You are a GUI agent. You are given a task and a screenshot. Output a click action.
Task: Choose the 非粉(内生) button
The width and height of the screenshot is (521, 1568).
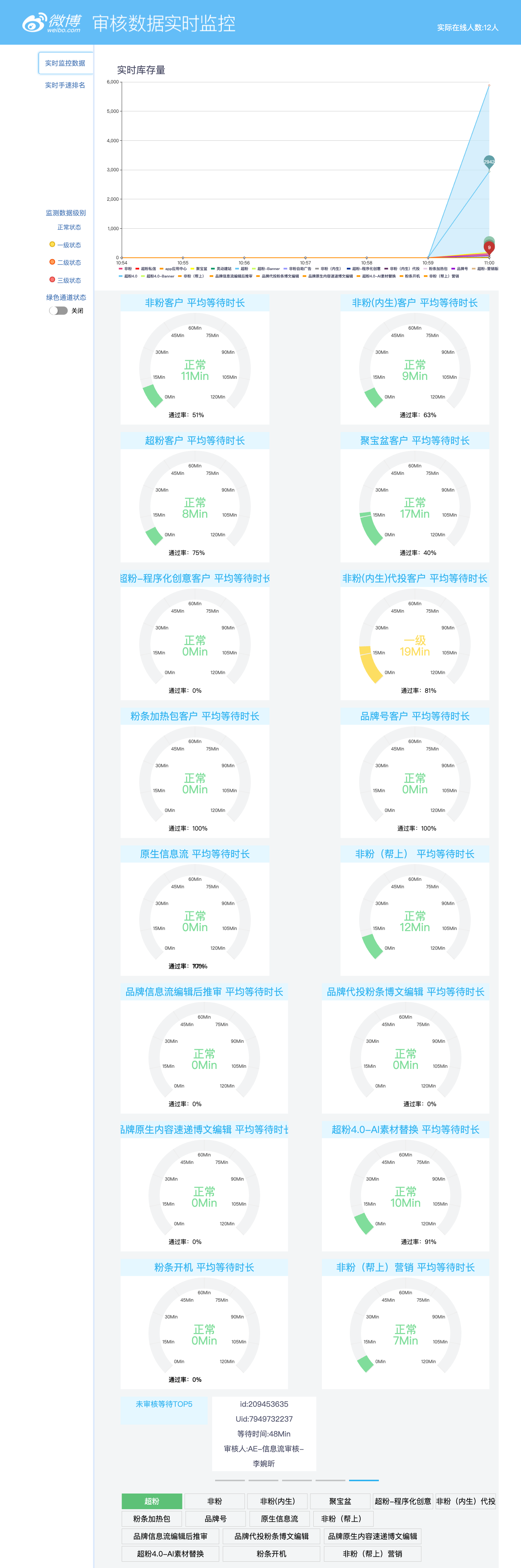[277, 1501]
